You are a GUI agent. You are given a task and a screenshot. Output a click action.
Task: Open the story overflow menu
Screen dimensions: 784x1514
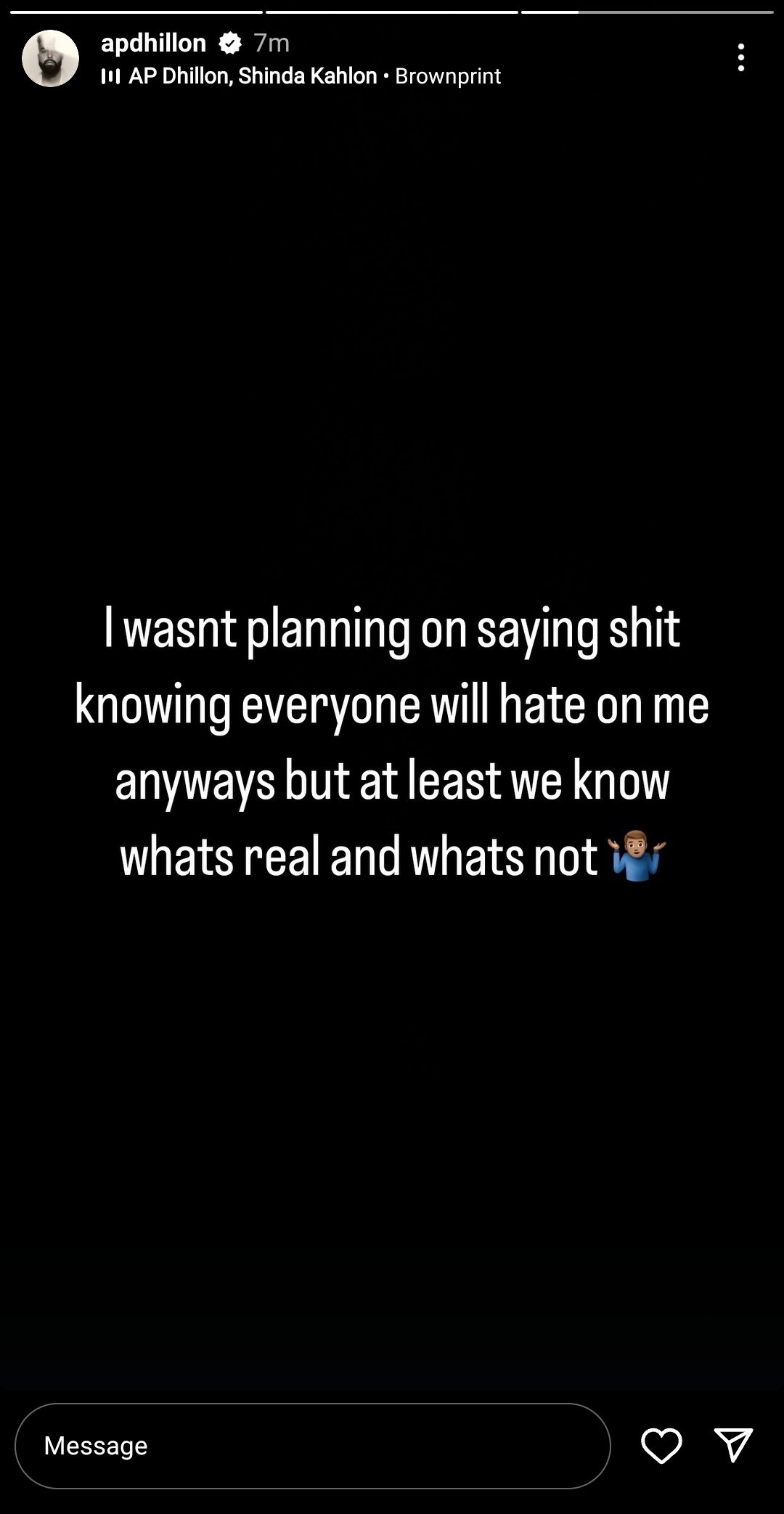coord(740,57)
